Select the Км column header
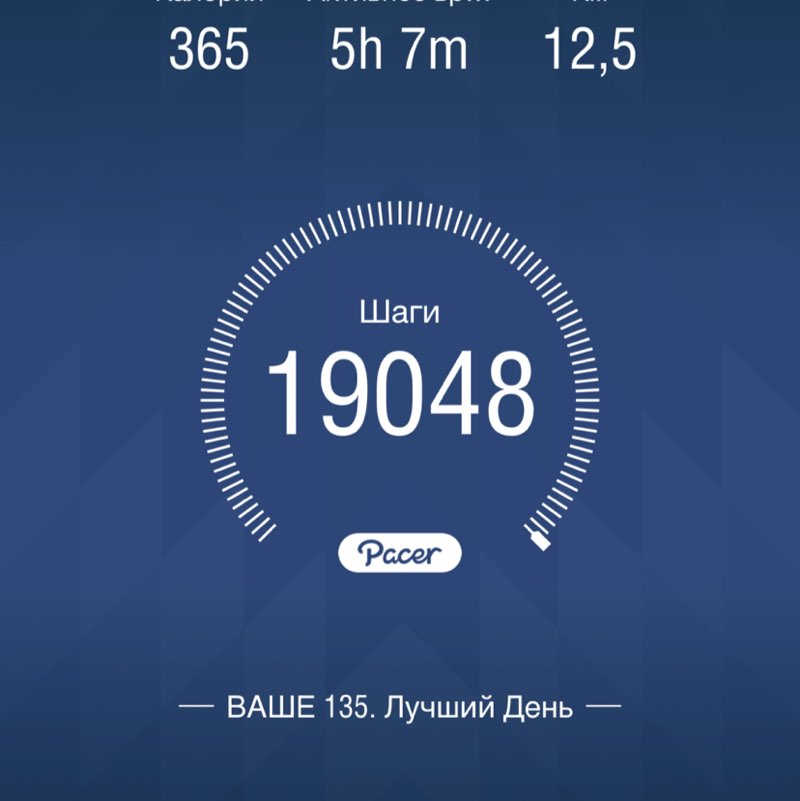This screenshot has height=801, width=800. 590,5
